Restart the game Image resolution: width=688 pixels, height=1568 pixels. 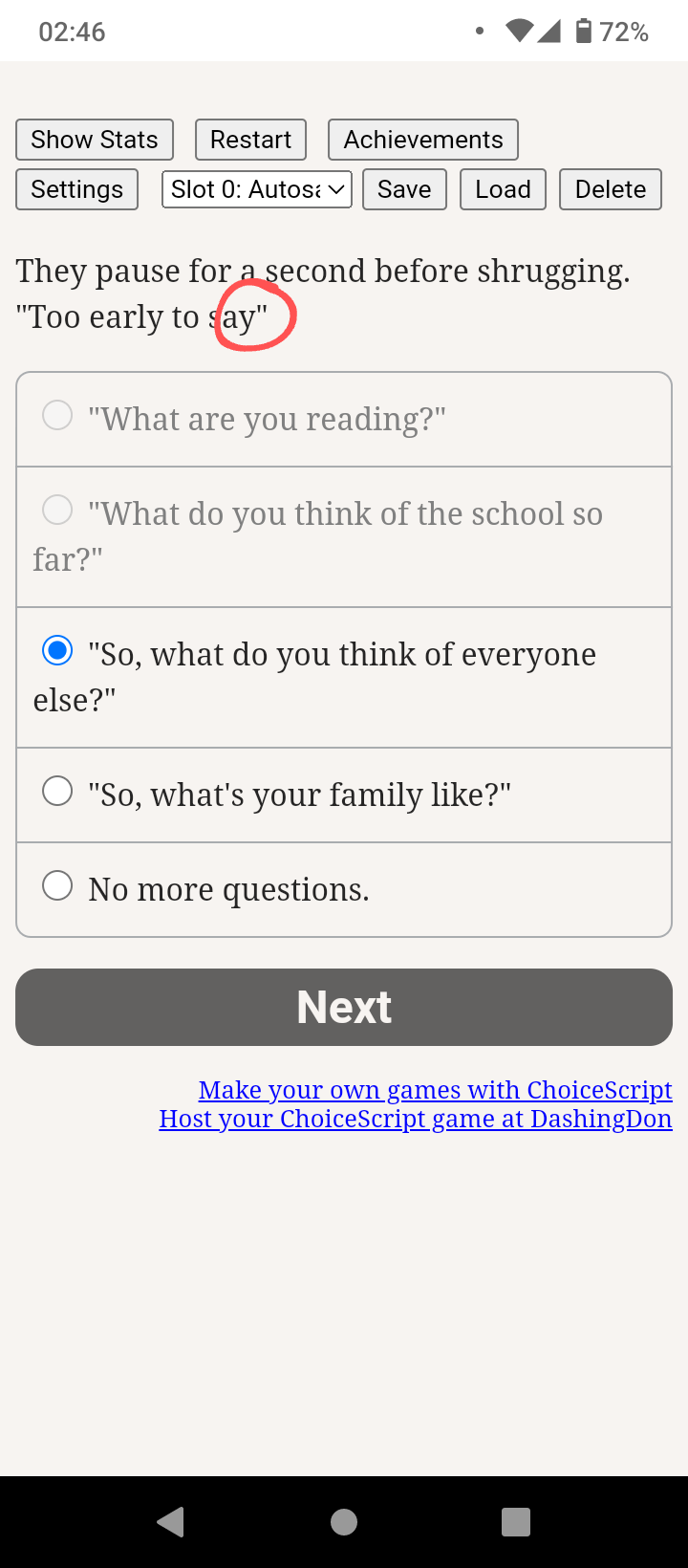click(x=250, y=140)
